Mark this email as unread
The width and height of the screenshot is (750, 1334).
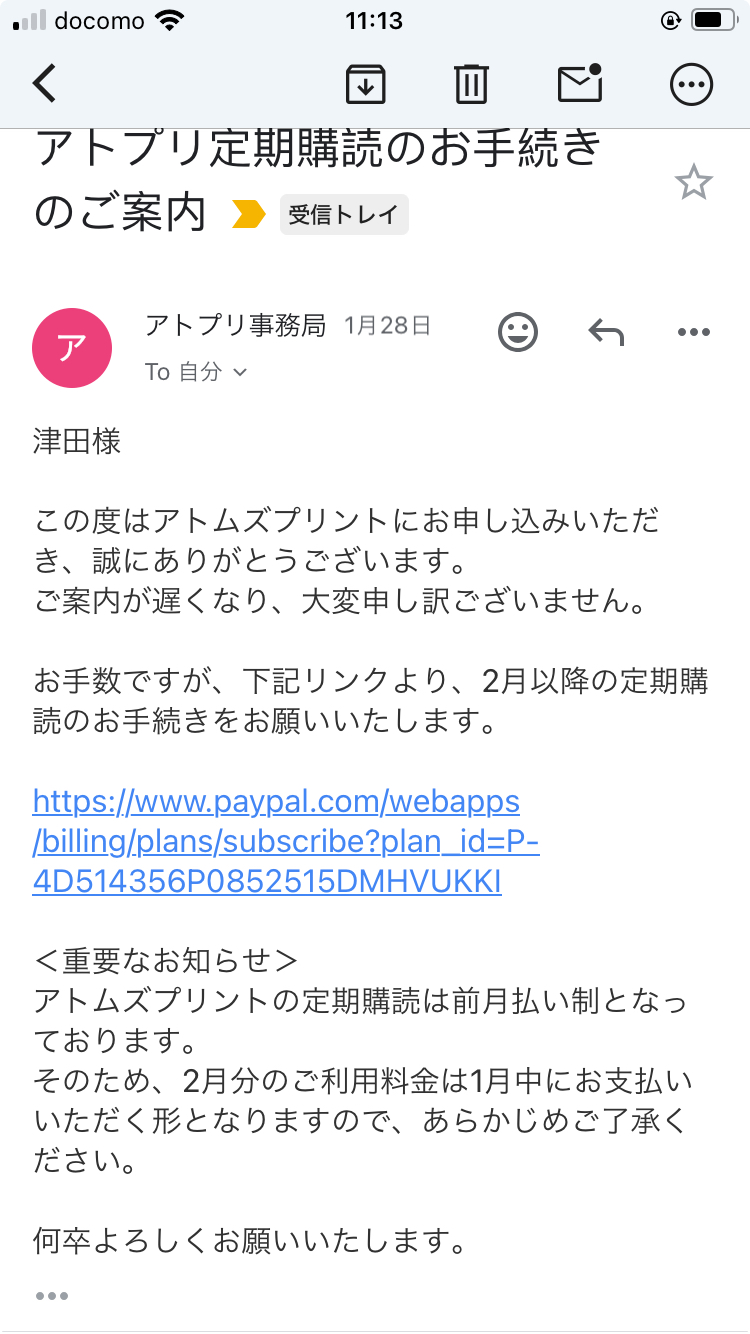click(580, 83)
